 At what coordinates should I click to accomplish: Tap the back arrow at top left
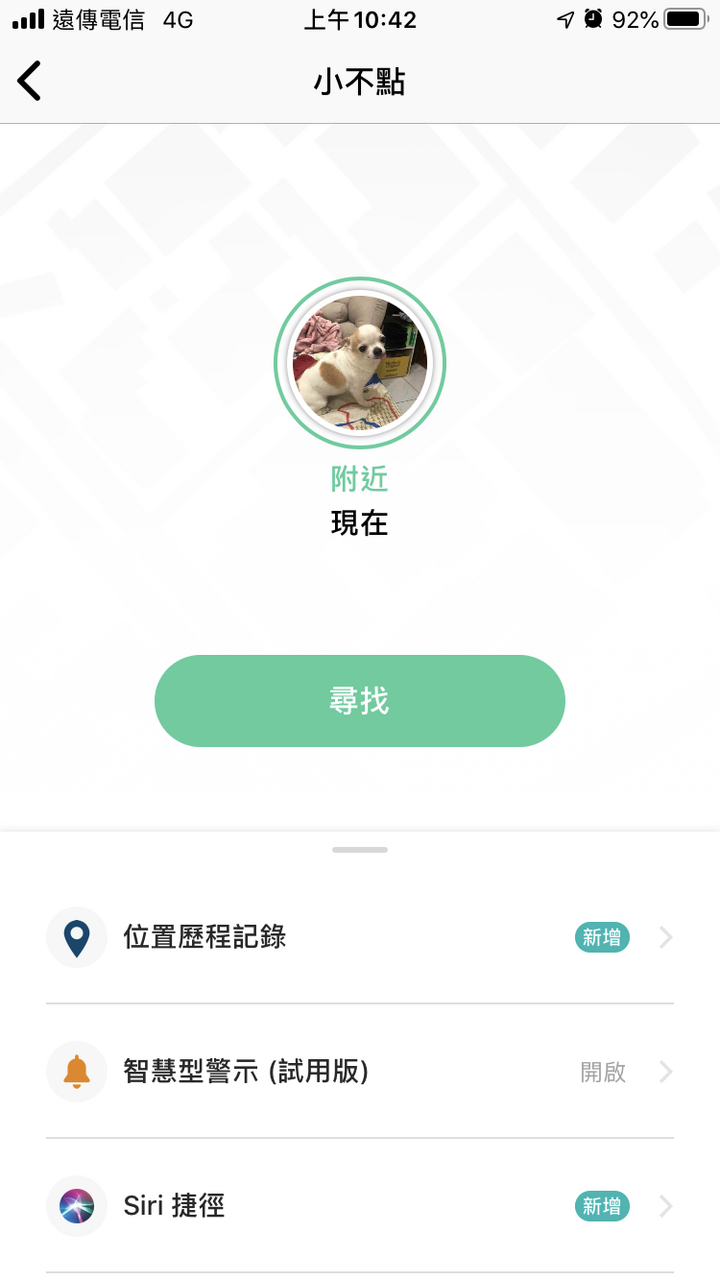(29, 80)
